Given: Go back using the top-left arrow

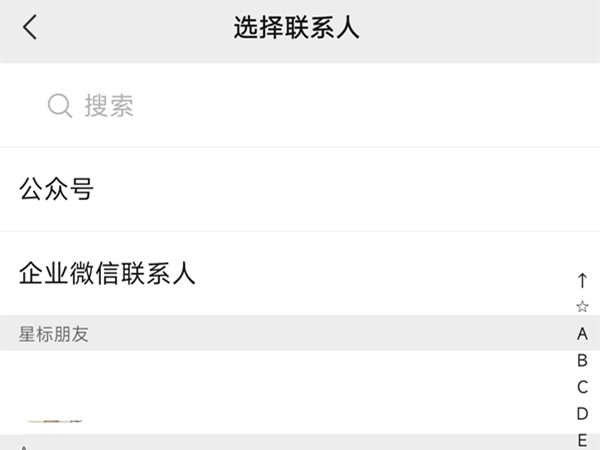Looking at the screenshot, I should [x=30, y=27].
